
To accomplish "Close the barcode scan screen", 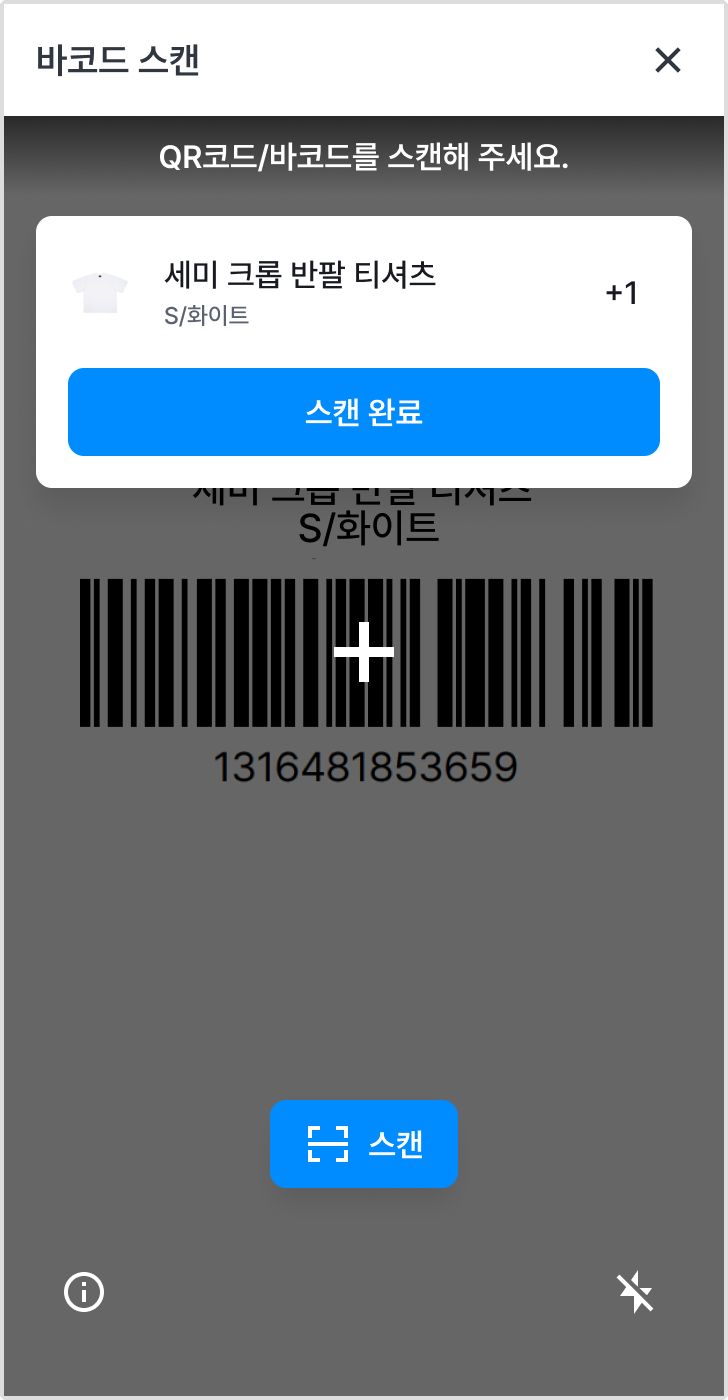I will point(667,60).
